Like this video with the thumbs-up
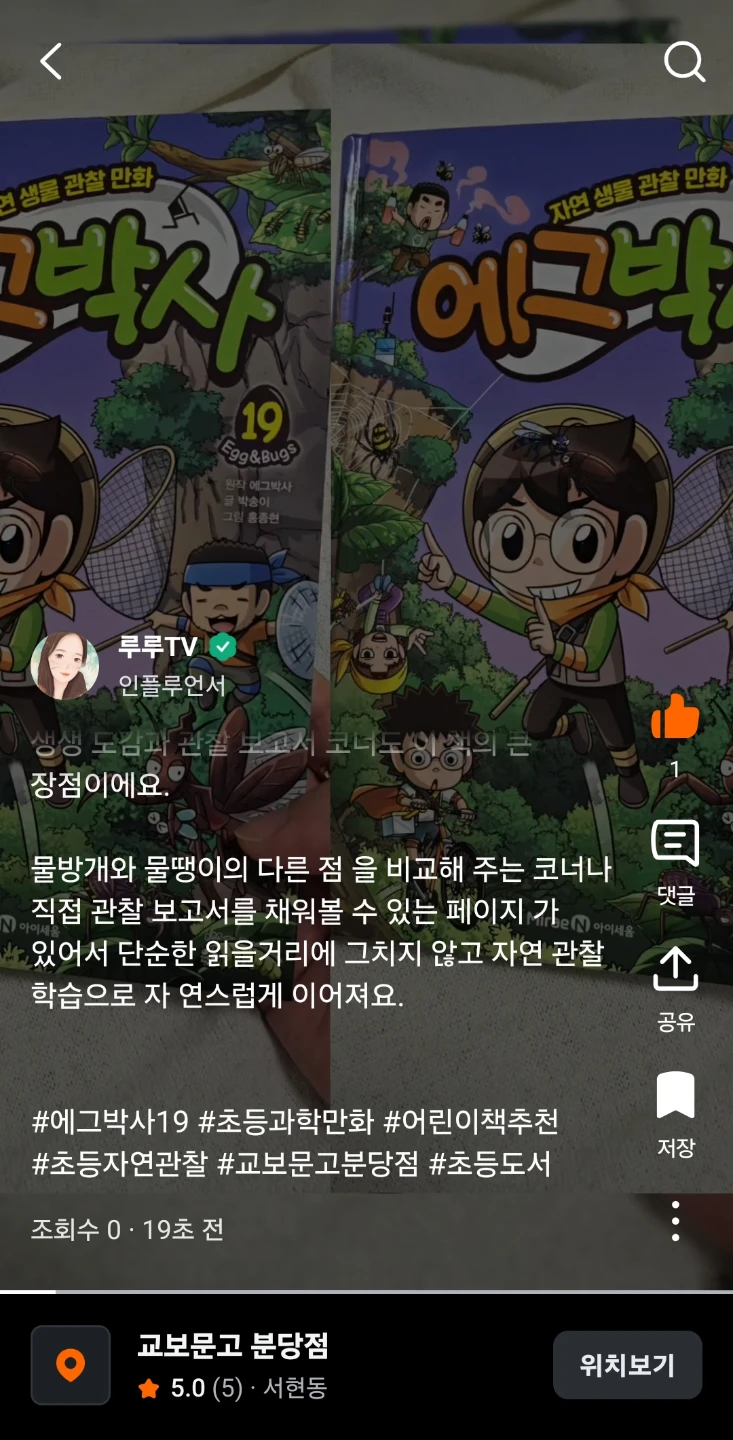733x1440 pixels. click(x=675, y=716)
